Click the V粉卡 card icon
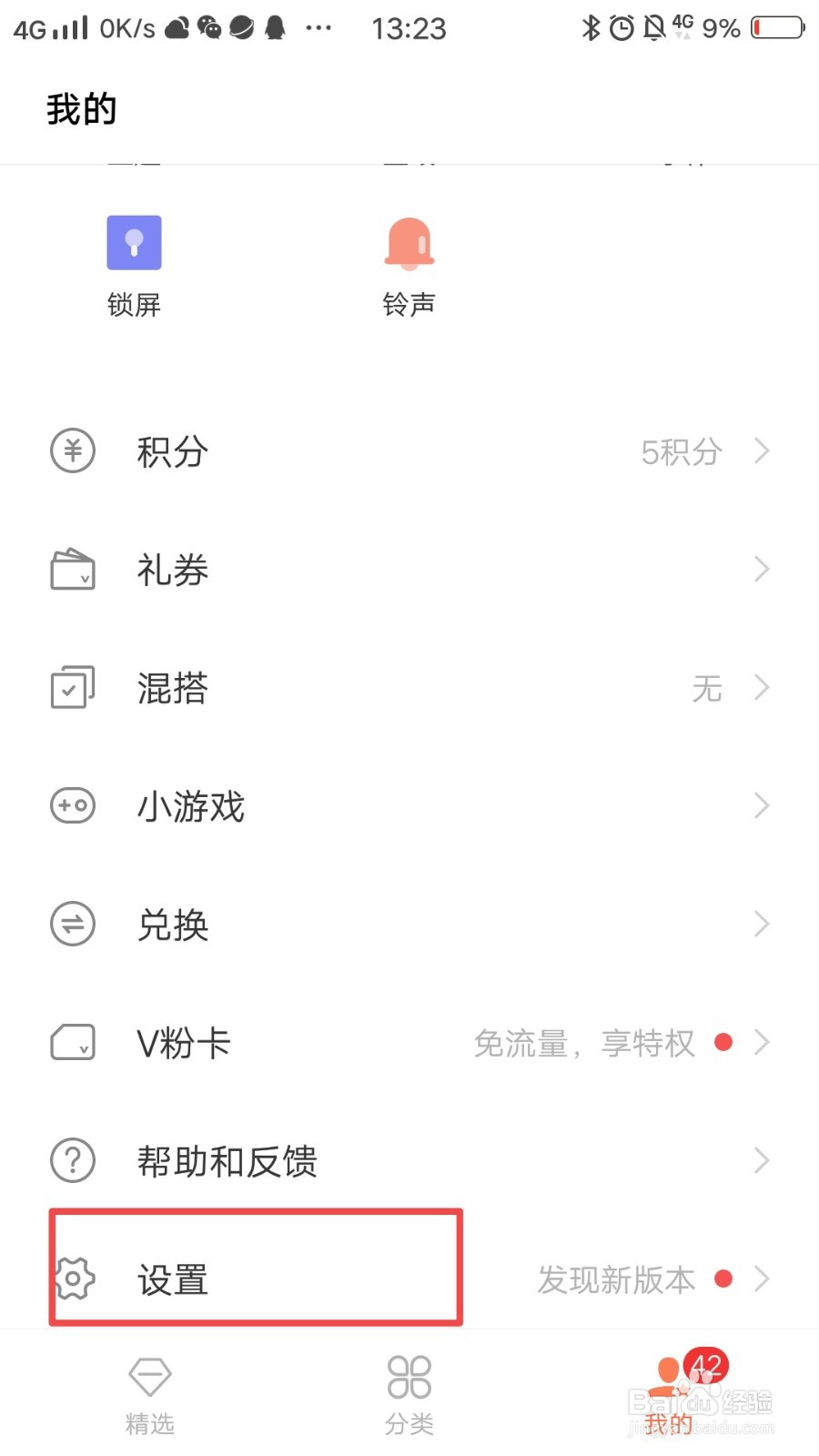This screenshot has width=819, height=1456. 72,1042
